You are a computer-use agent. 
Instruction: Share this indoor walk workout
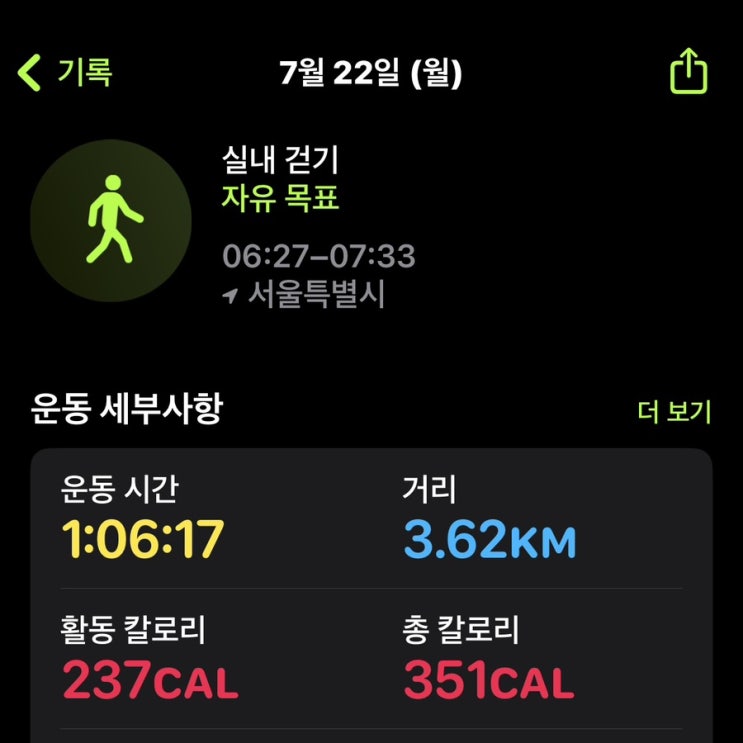pyautogui.click(x=688, y=72)
